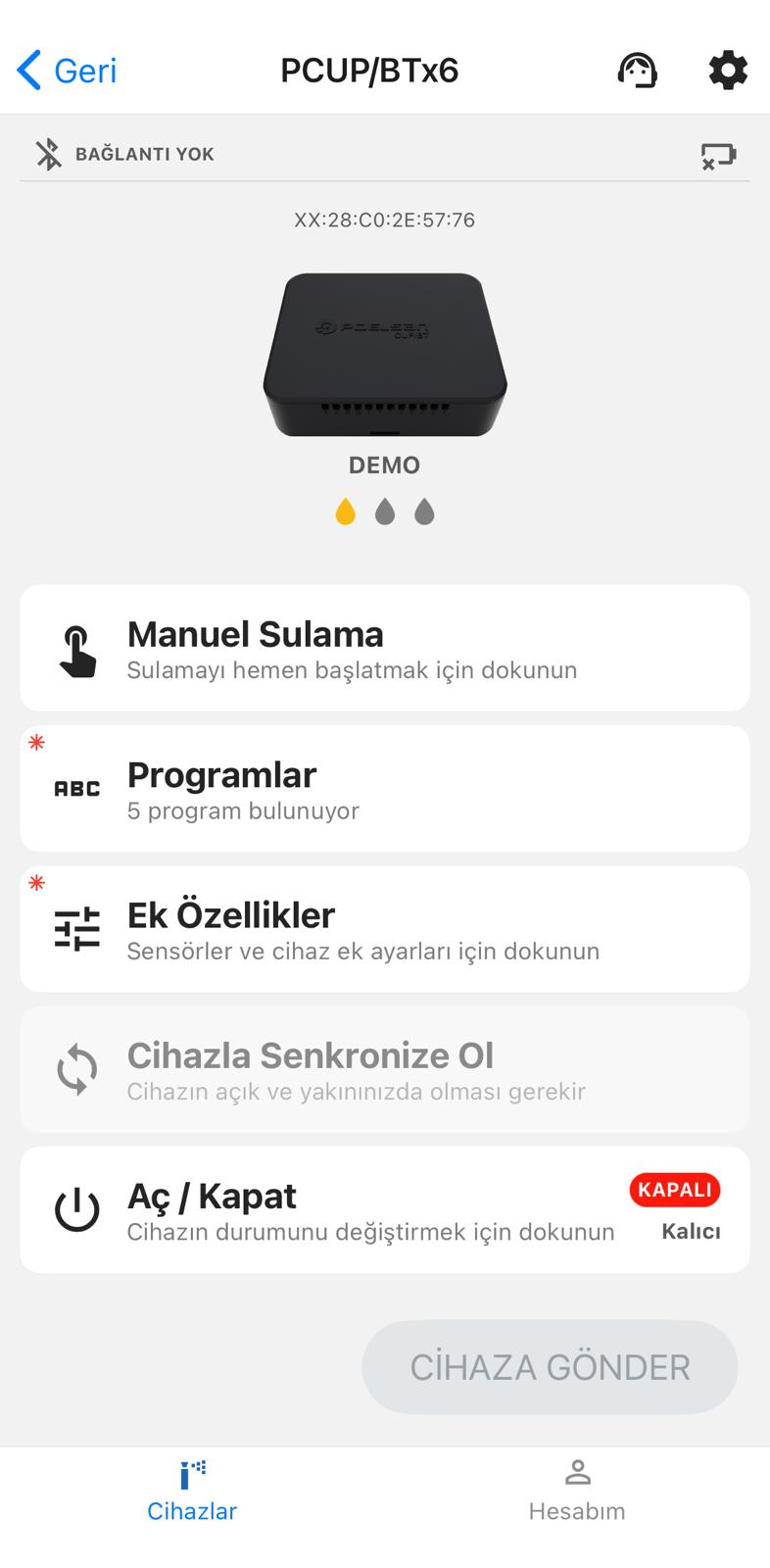This screenshot has width=770, height=1568.
Task: Tap the device disconnected icon
Action: click(x=718, y=155)
